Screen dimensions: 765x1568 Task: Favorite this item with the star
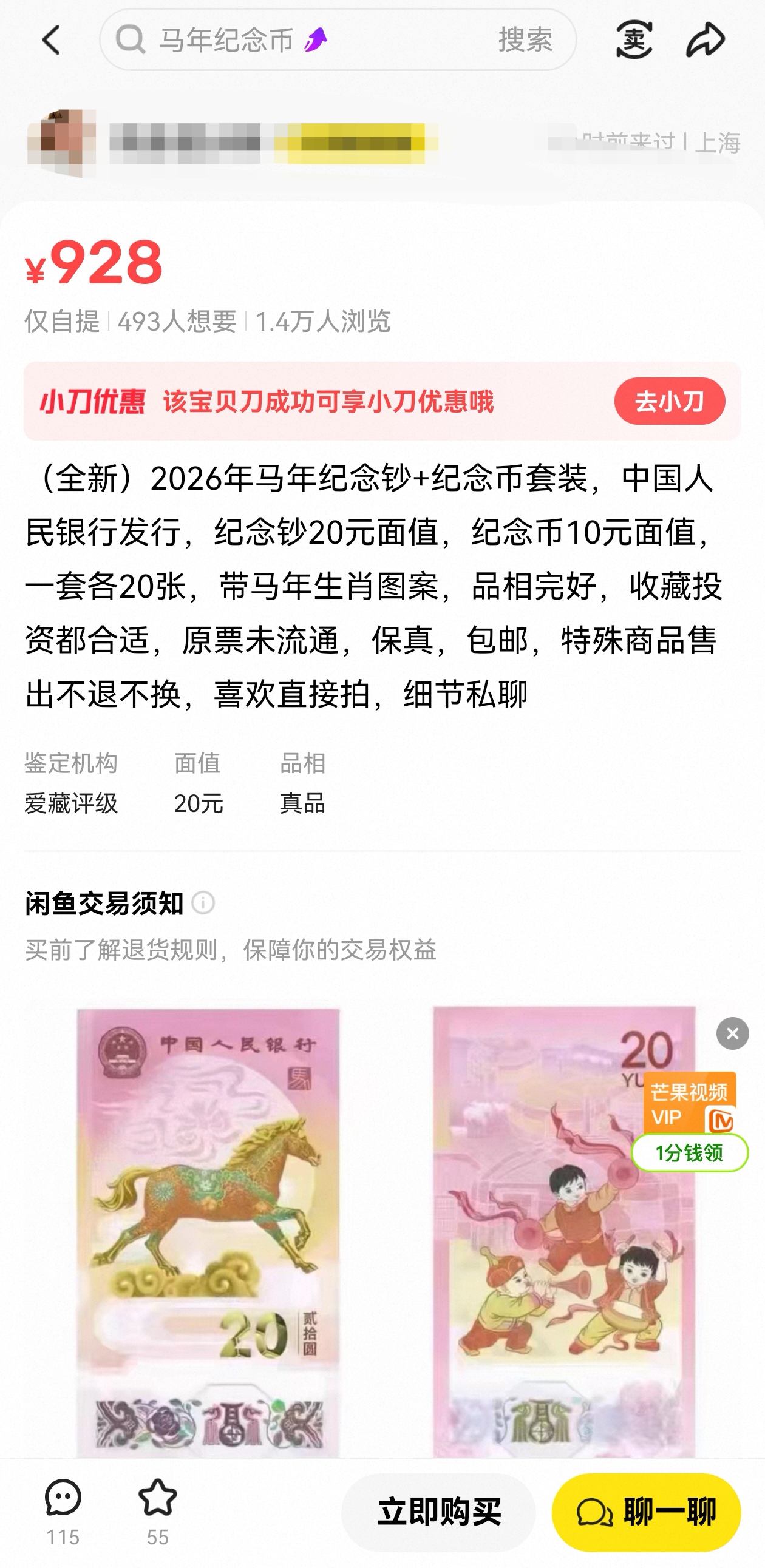[158, 1512]
